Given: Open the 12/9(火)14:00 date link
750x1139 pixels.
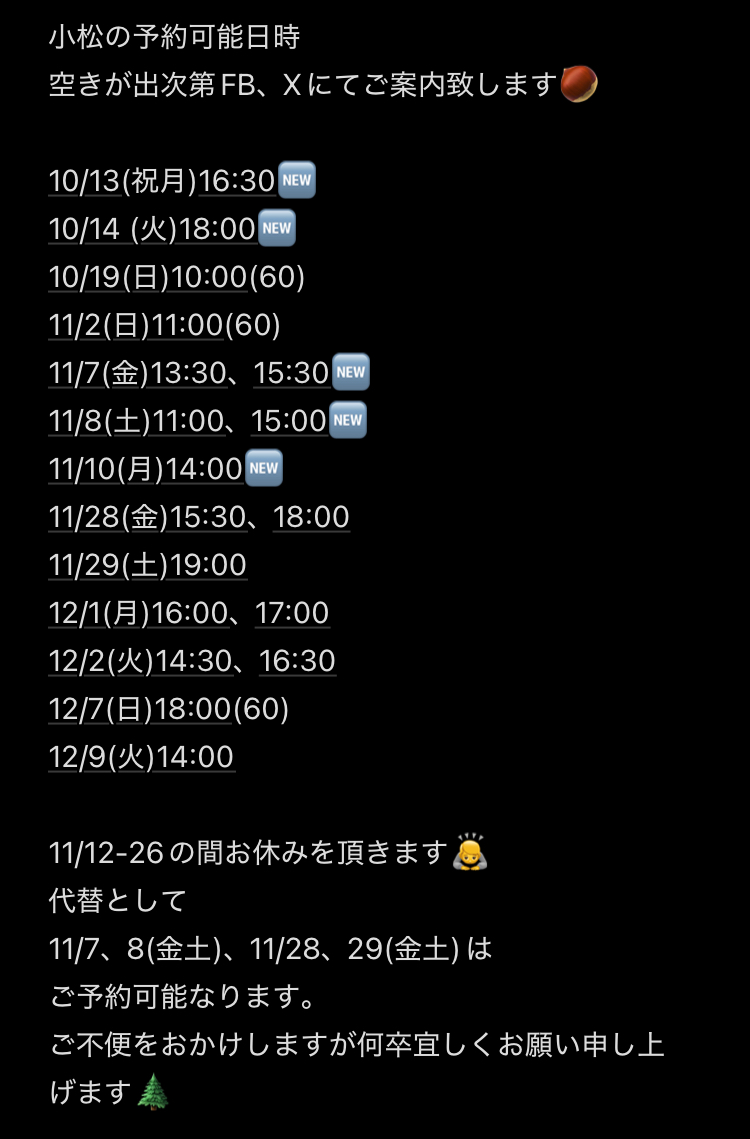Looking at the screenshot, I should click(x=141, y=757).
